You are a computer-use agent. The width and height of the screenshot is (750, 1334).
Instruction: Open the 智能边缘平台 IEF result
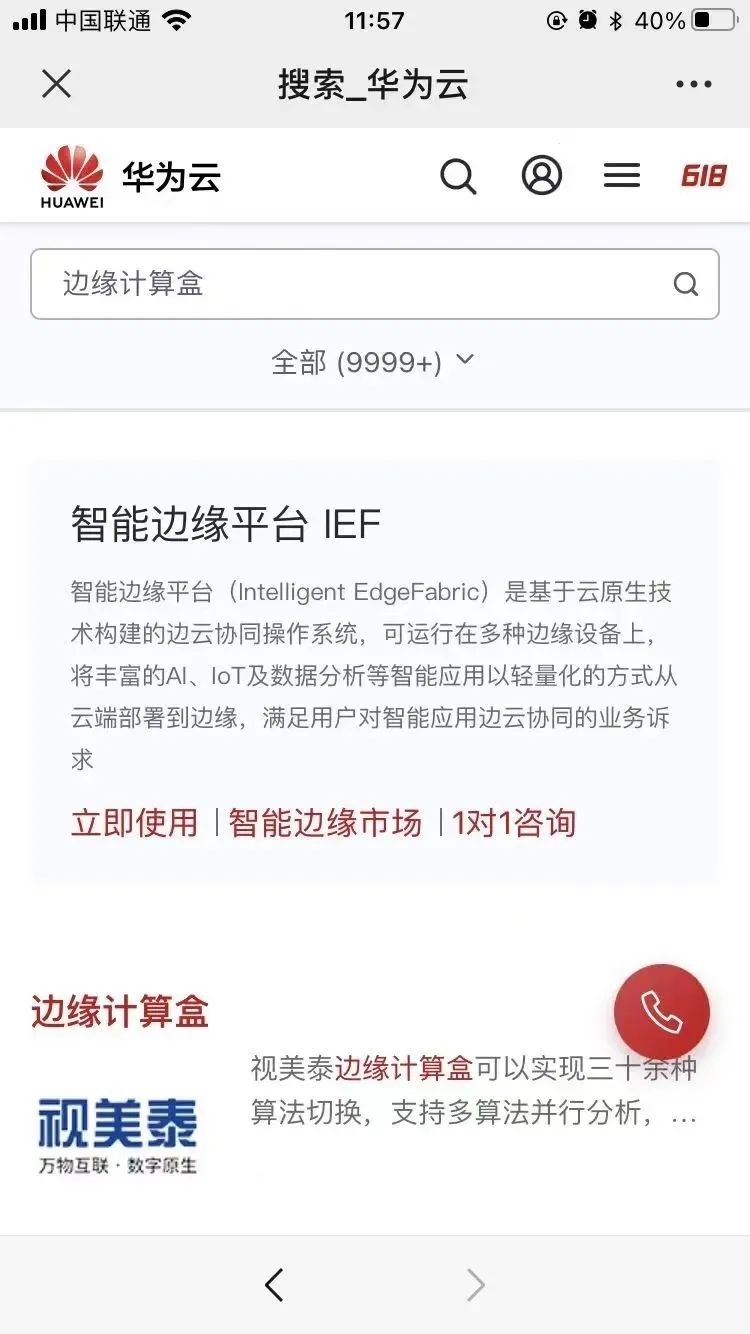[226, 524]
